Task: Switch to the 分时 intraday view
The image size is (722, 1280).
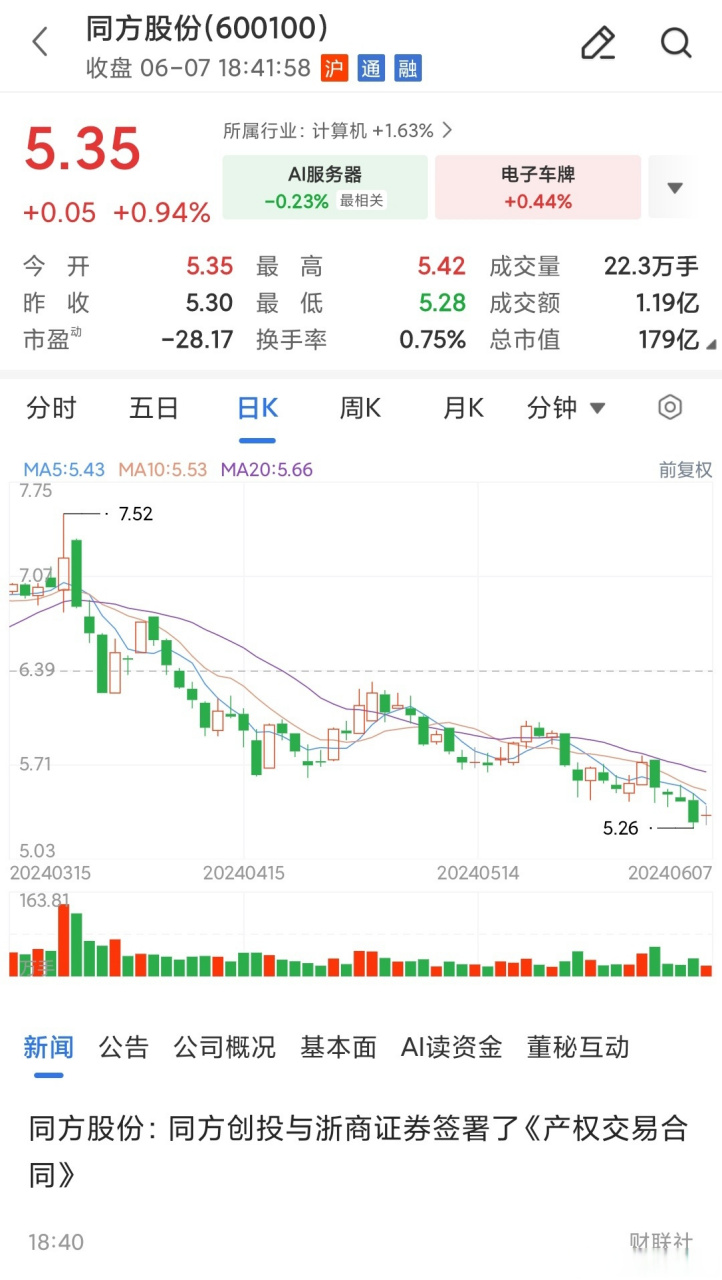Action: (x=51, y=408)
